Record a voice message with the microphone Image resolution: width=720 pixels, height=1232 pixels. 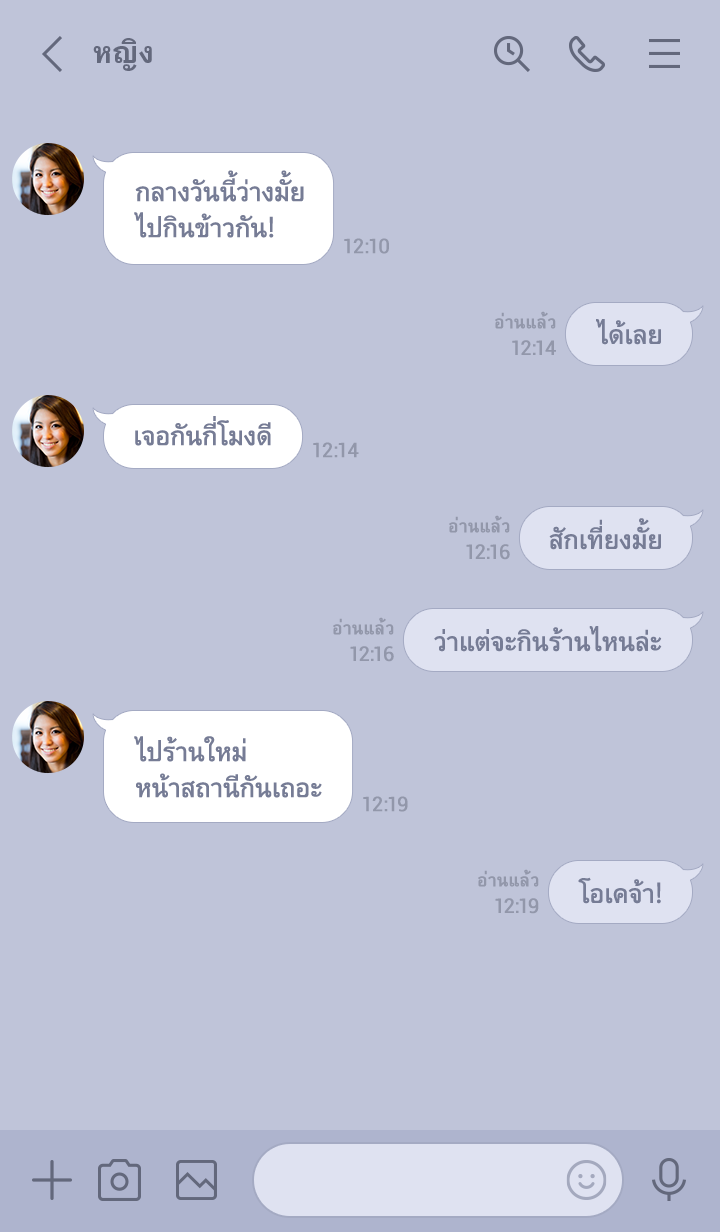point(668,1181)
